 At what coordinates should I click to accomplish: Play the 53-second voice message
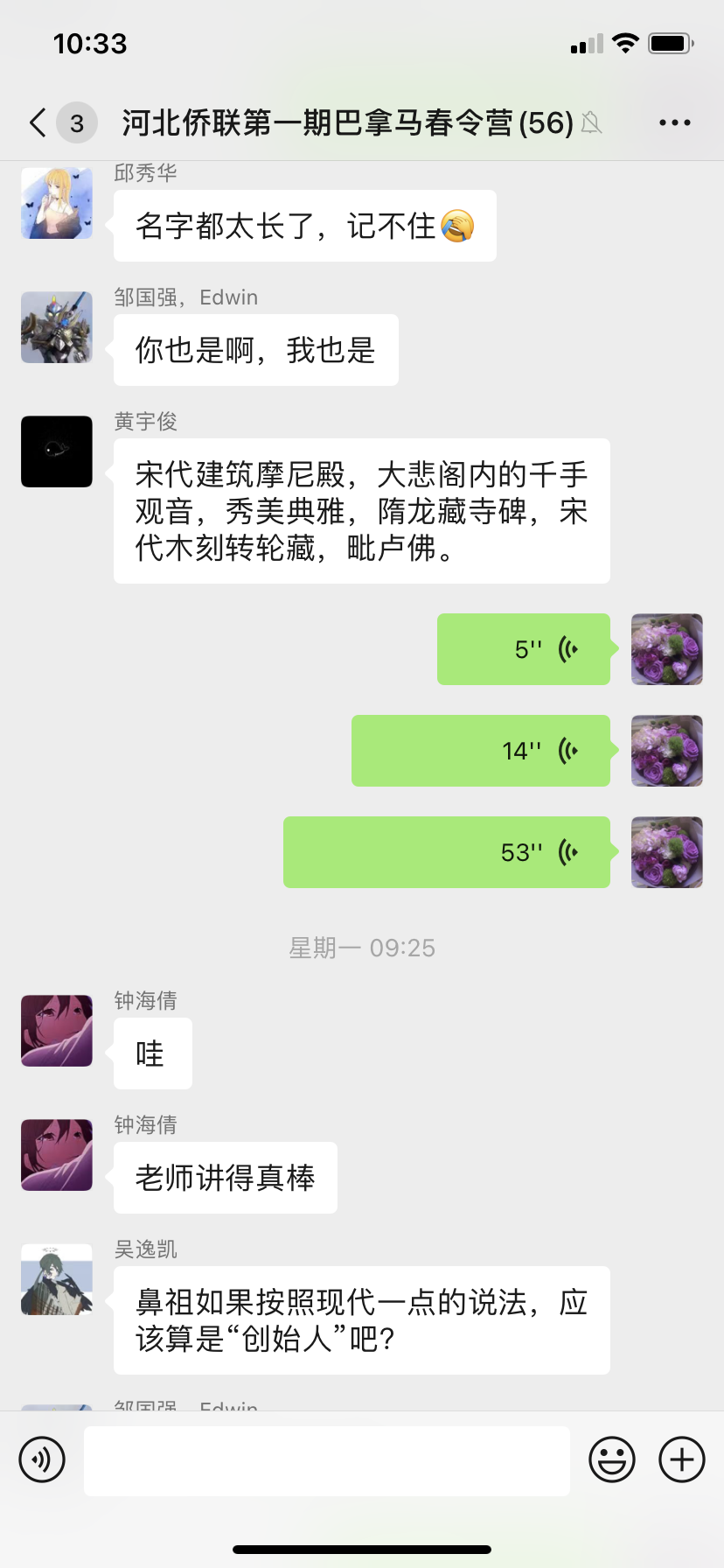446,852
